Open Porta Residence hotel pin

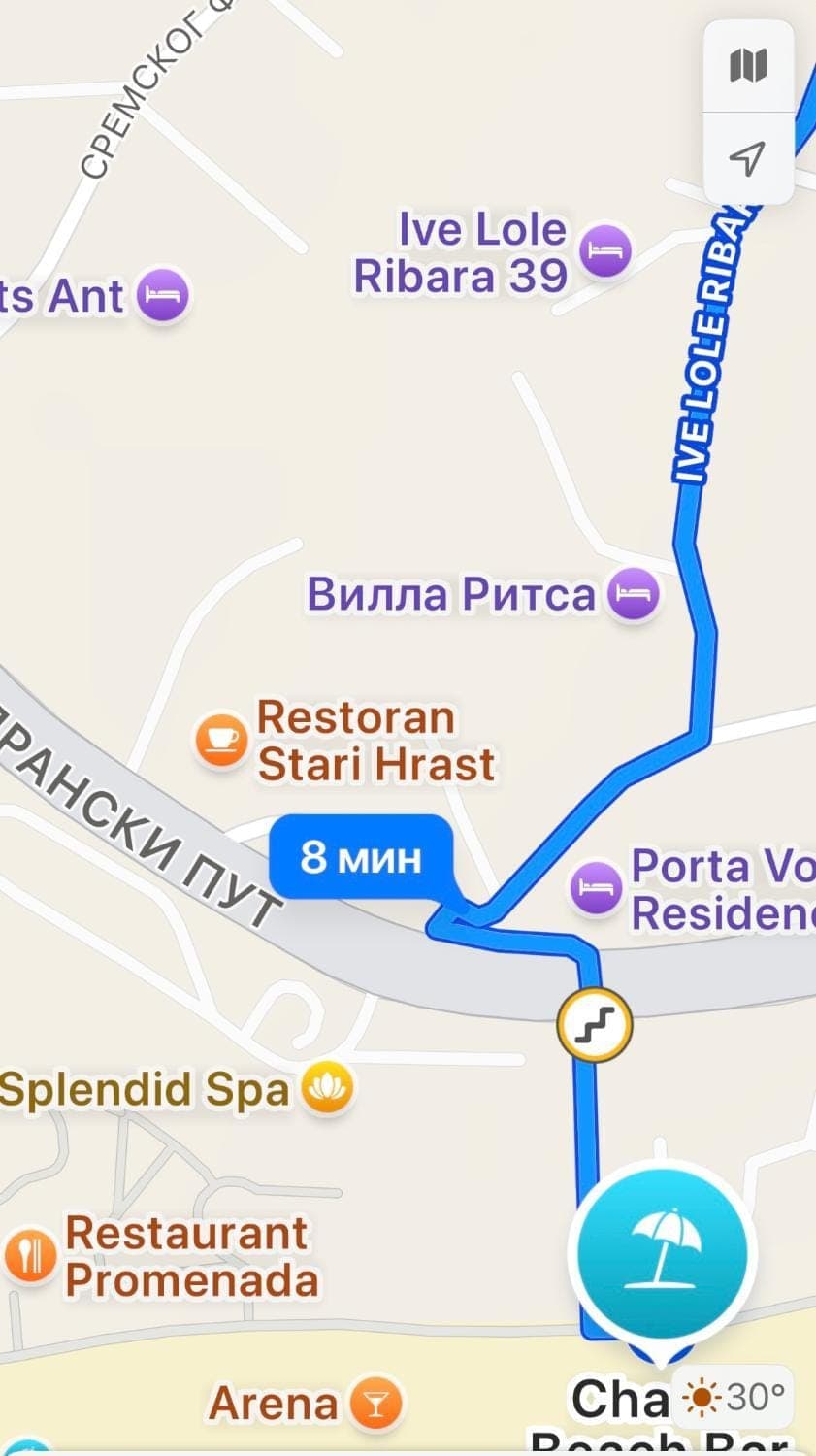pyautogui.click(x=596, y=887)
